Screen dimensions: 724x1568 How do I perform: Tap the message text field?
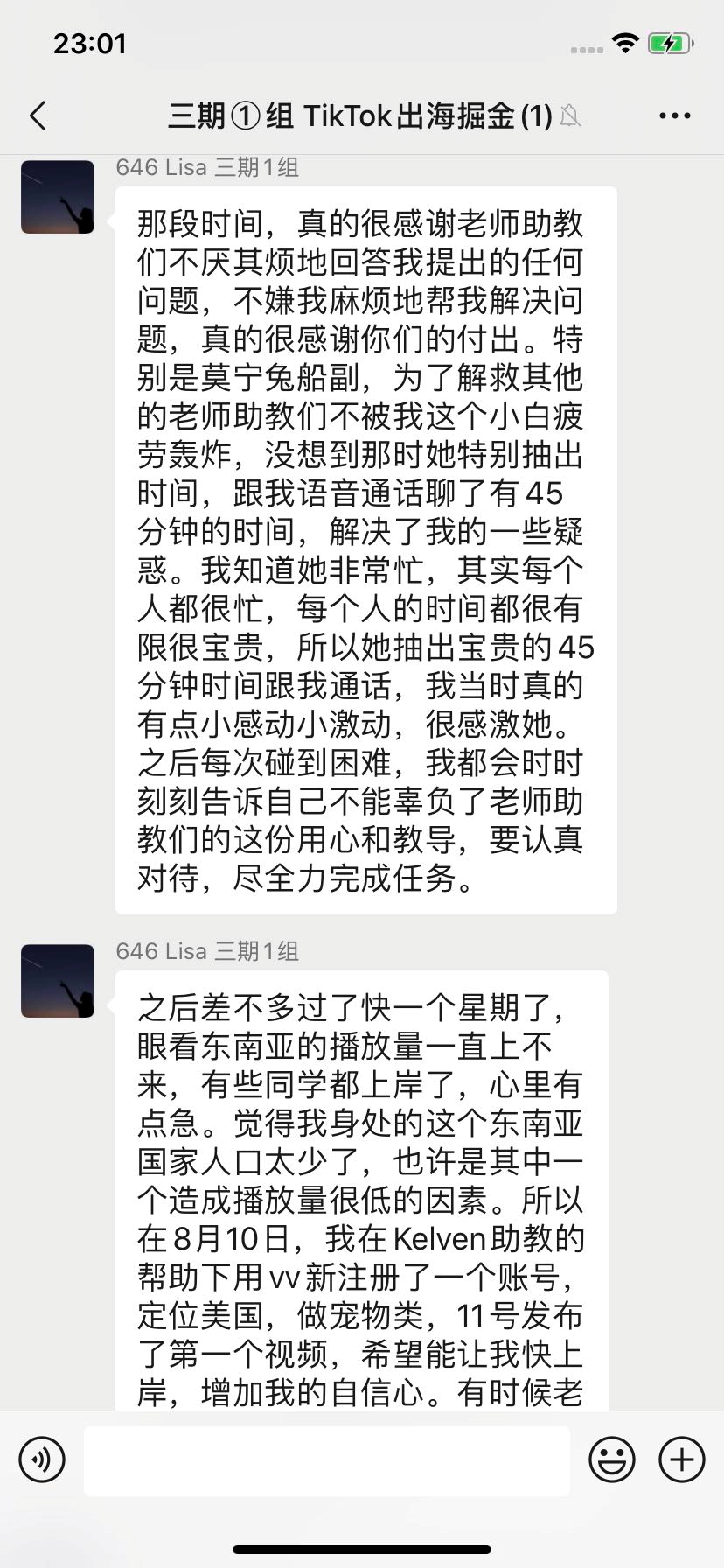point(327,1460)
